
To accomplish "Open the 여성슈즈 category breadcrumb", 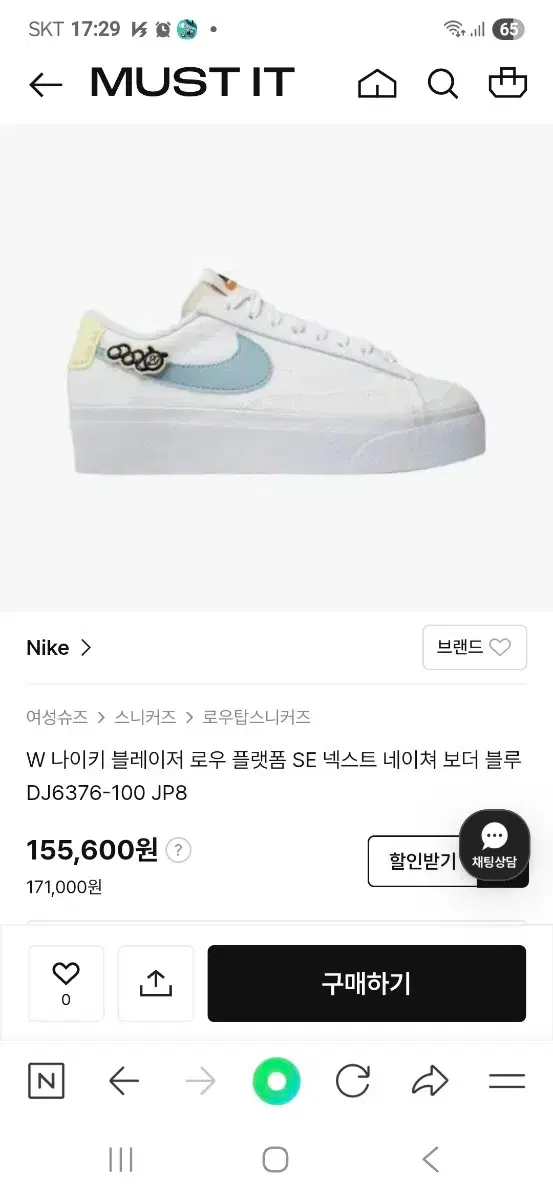I will 57,717.
